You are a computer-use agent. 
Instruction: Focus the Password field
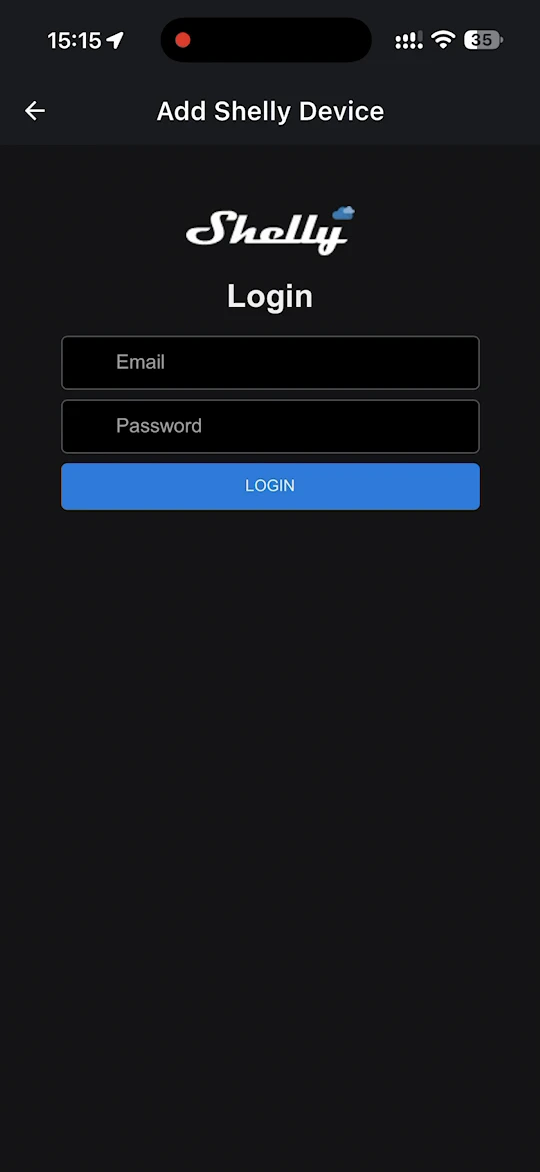(x=270, y=426)
